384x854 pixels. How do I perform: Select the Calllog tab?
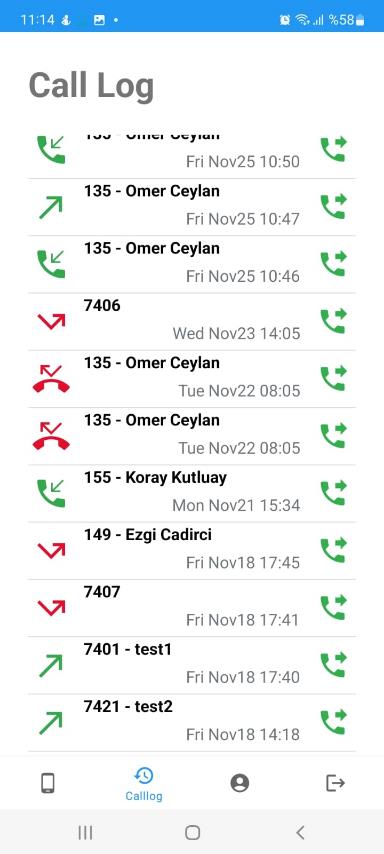click(144, 784)
